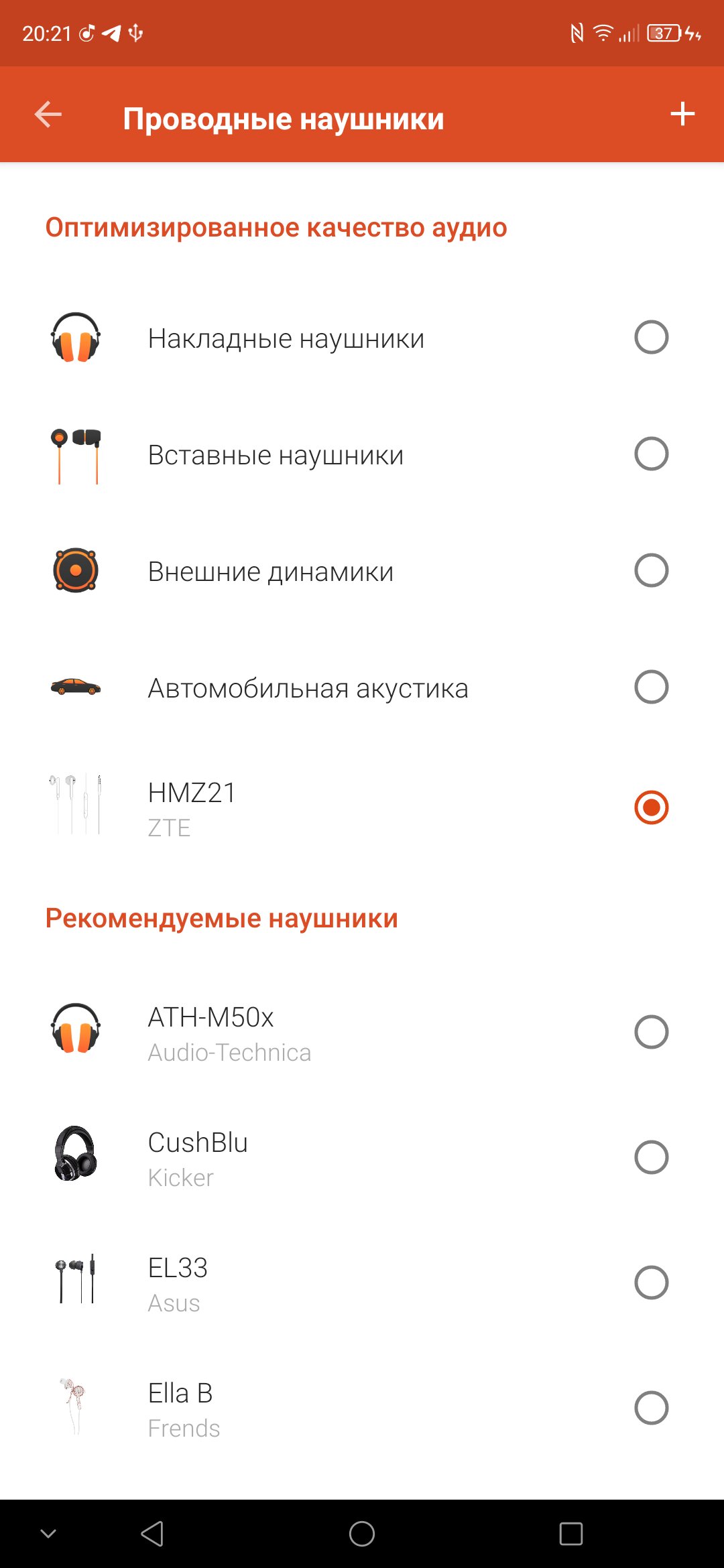Add new headphones with the plus icon
This screenshot has height=1568, width=724.
(682, 114)
